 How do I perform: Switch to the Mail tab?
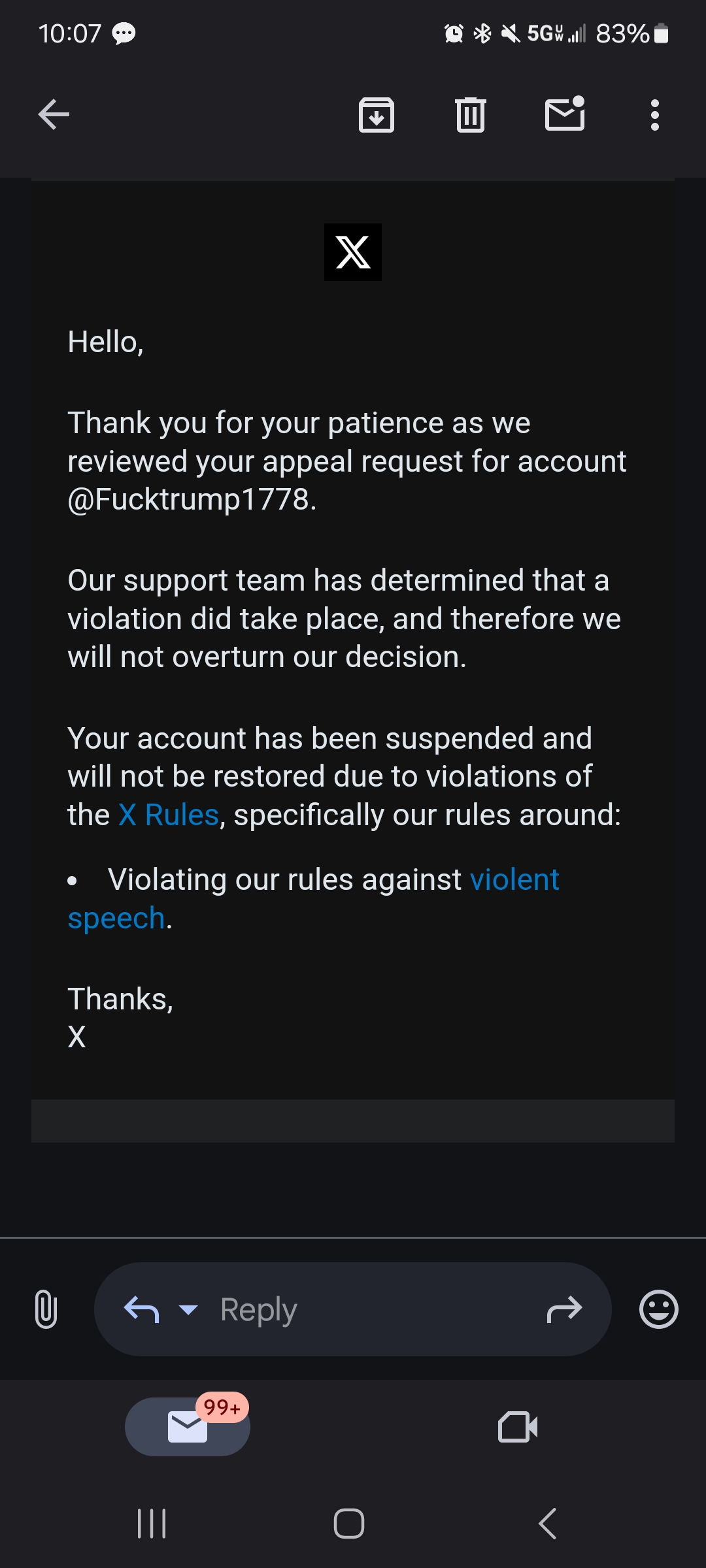(x=188, y=1427)
